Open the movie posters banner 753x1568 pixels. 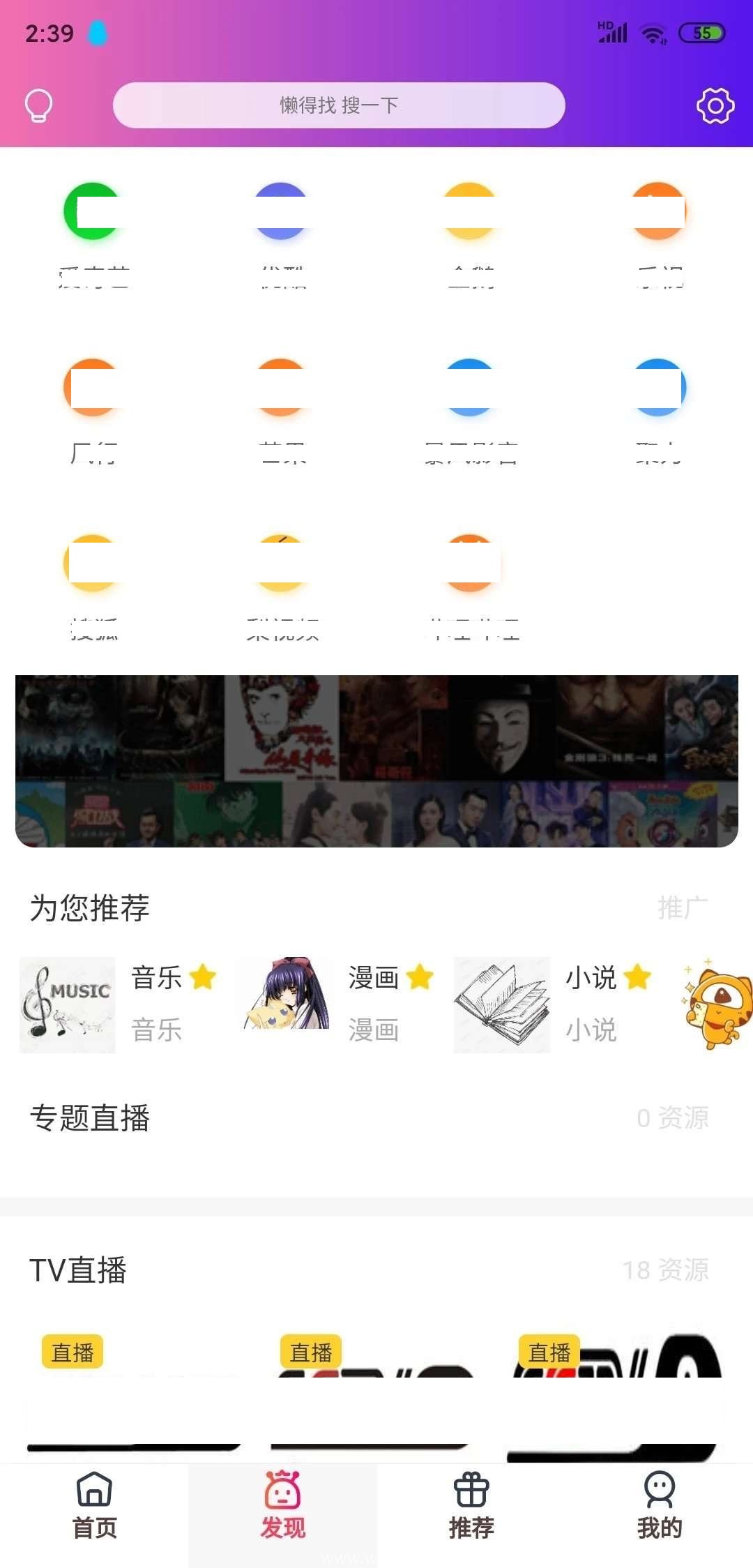point(376,761)
